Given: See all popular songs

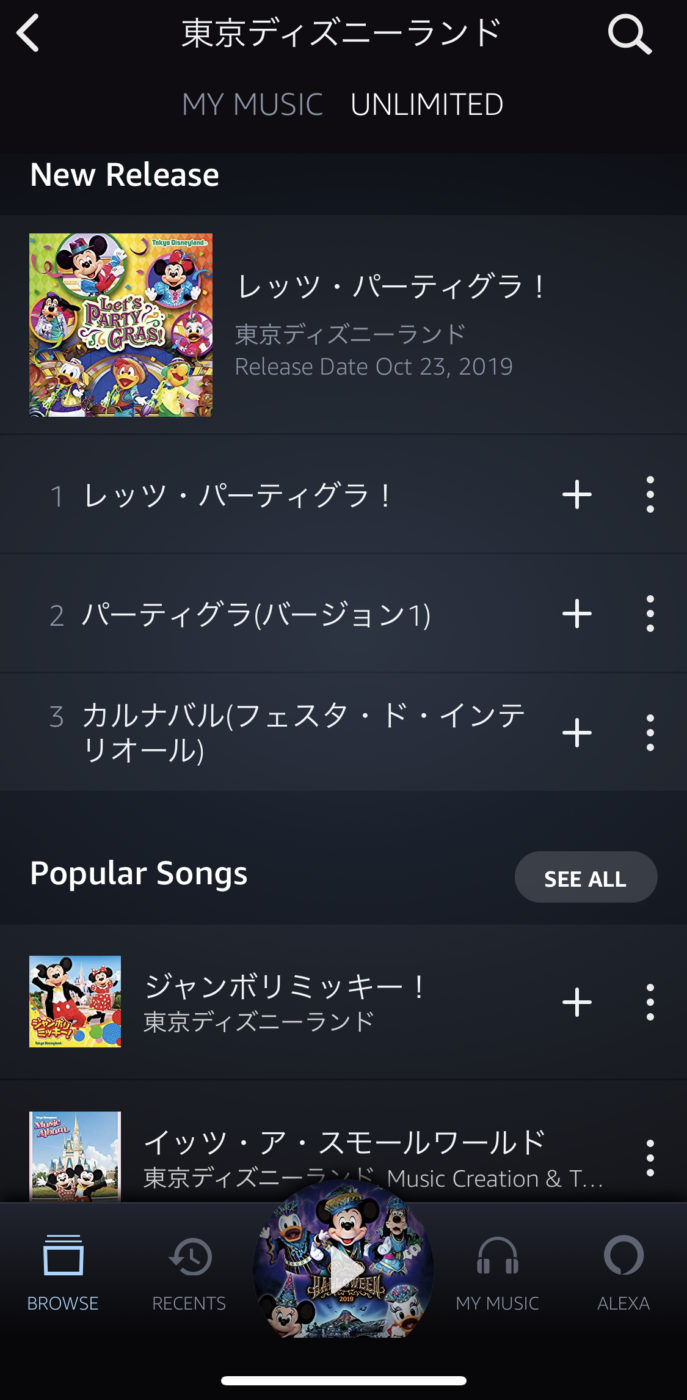Looking at the screenshot, I should point(585,878).
